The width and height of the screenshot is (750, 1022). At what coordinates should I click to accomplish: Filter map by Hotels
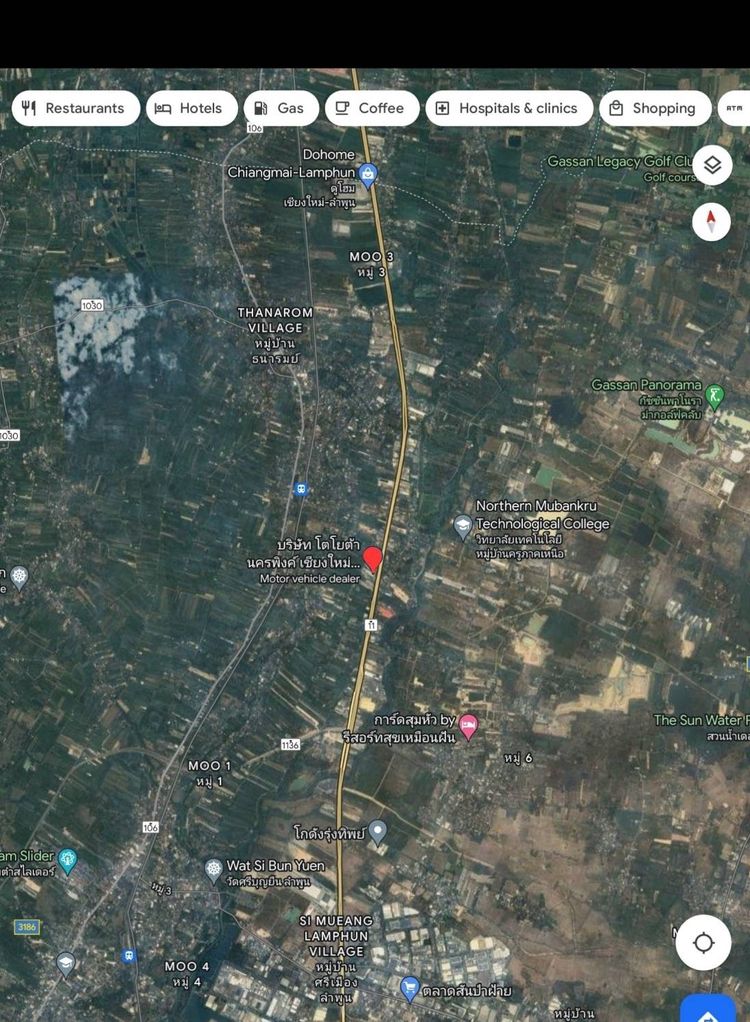[x=191, y=108]
